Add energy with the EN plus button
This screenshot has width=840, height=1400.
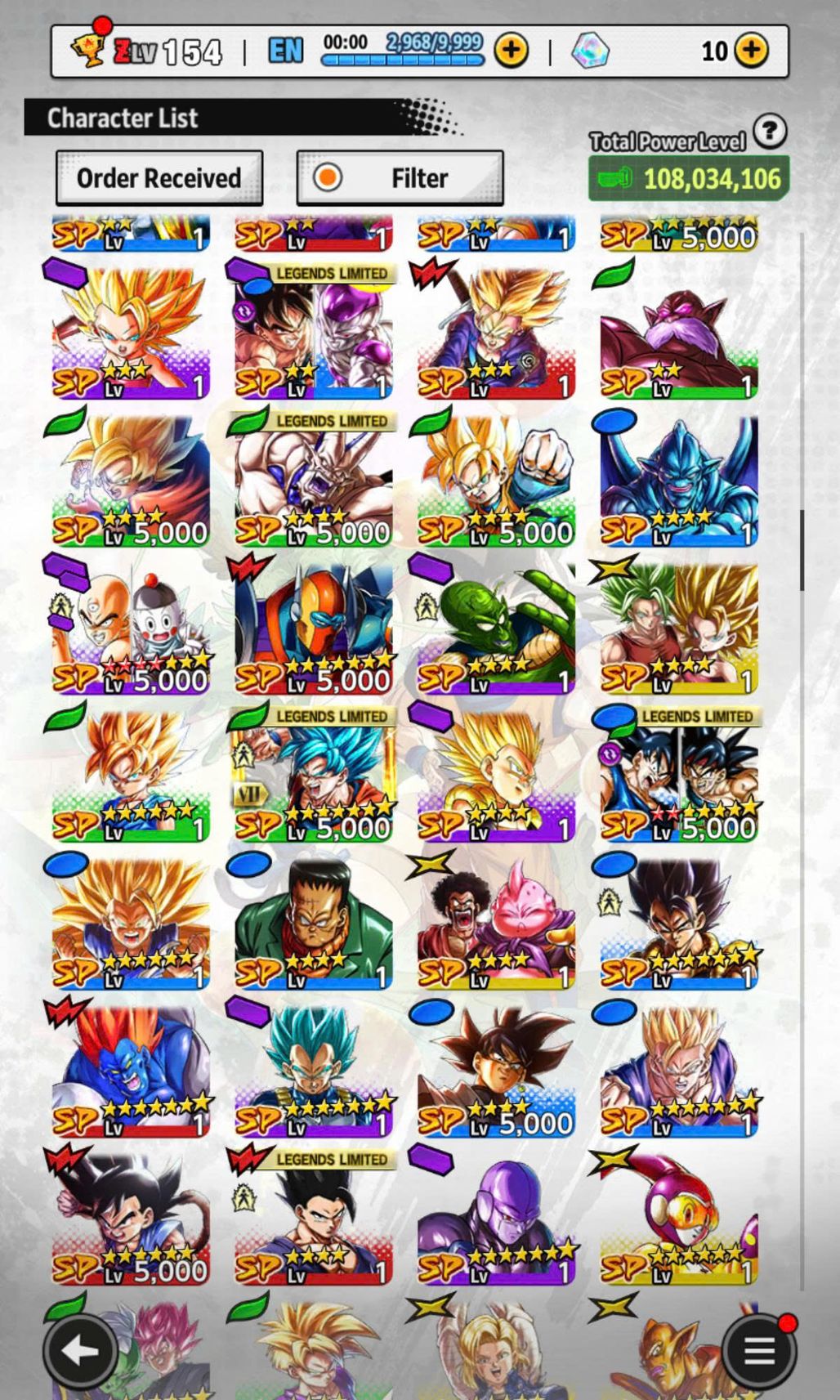(x=511, y=51)
